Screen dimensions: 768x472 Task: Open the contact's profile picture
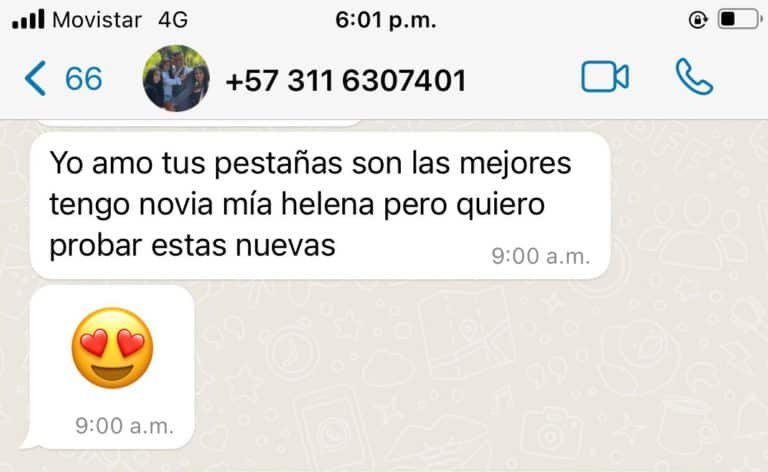point(176,78)
